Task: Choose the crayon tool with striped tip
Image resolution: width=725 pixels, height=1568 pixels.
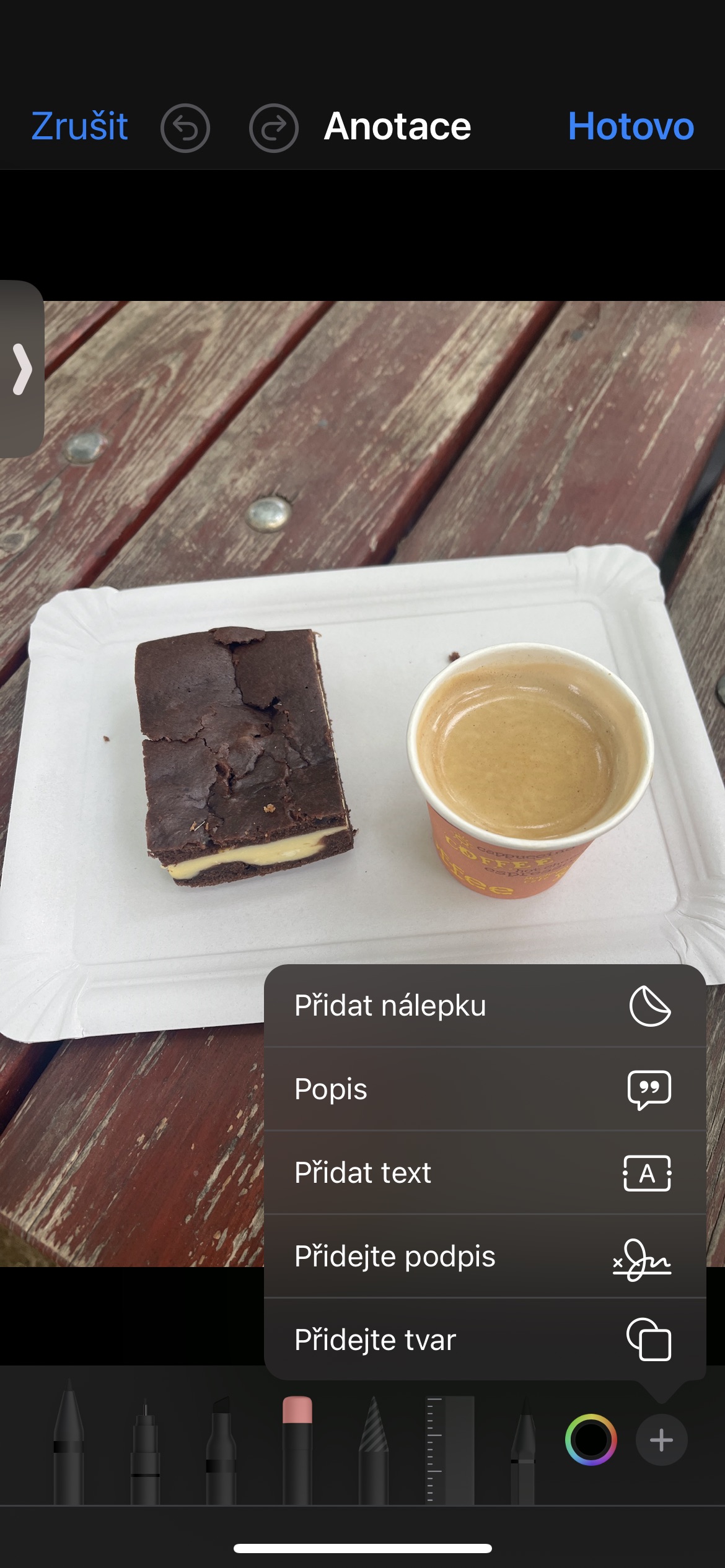Action: pyautogui.click(x=374, y=1449)
